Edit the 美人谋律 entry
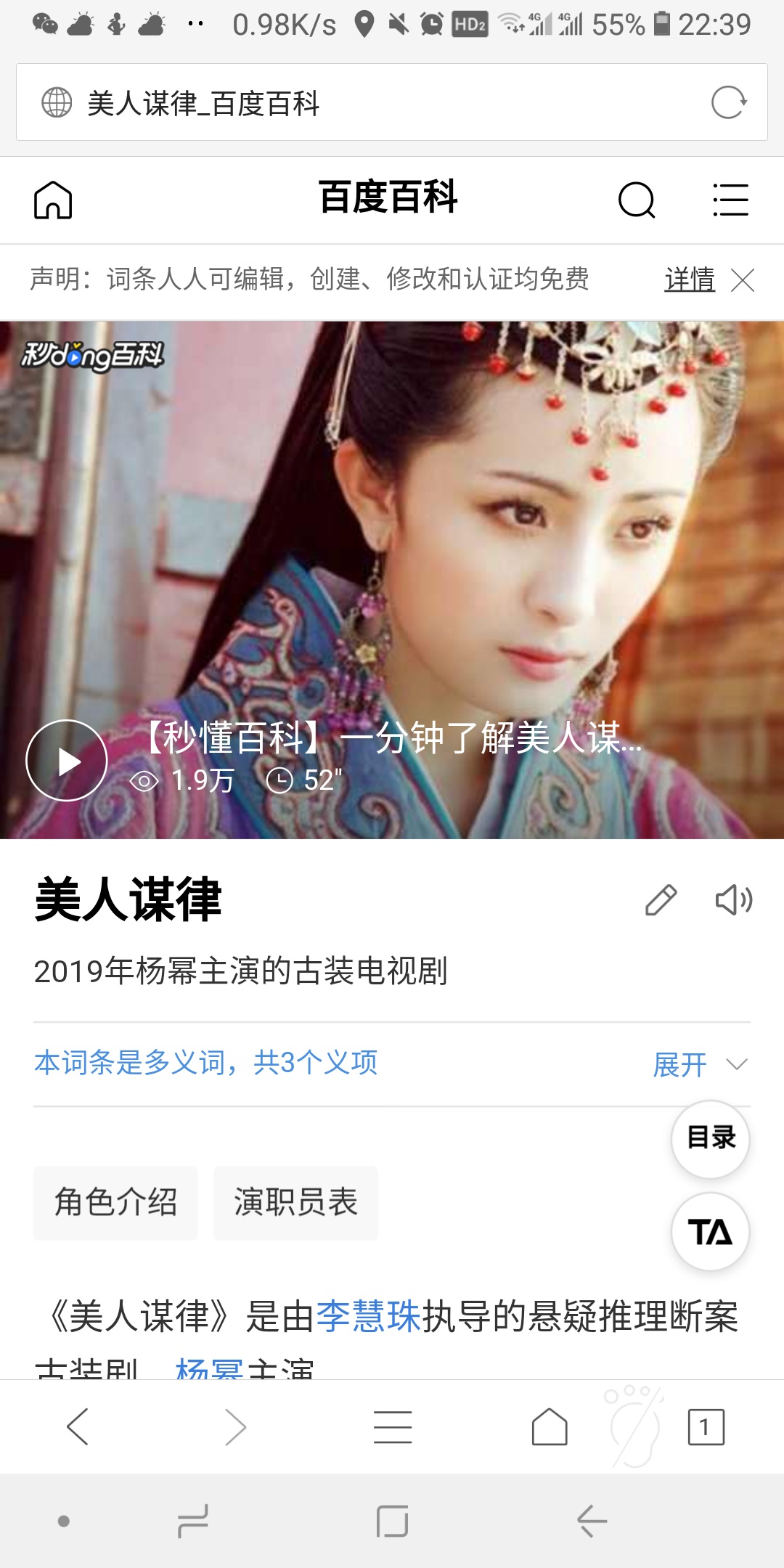 pyautogui.click(x=661, y=900)
